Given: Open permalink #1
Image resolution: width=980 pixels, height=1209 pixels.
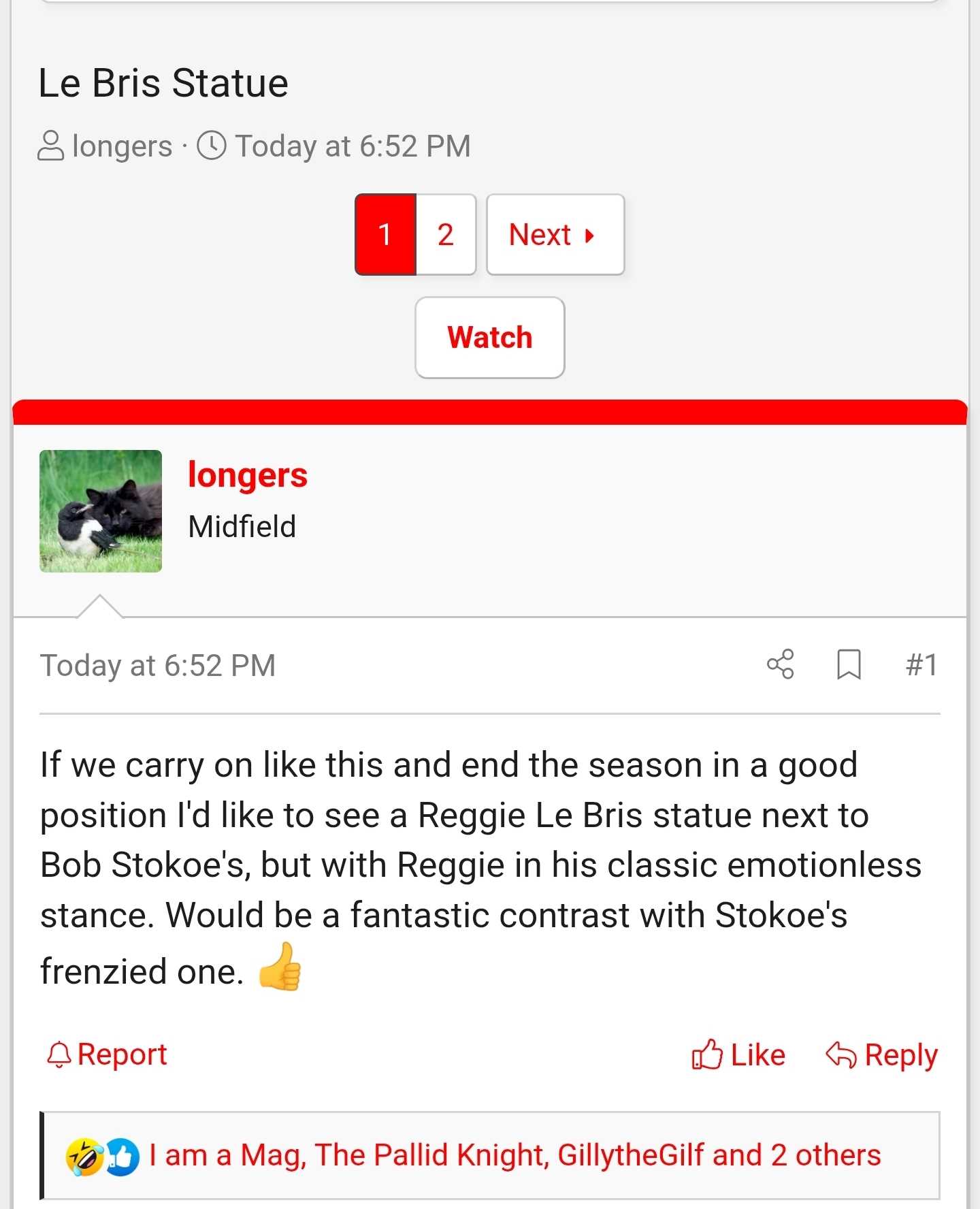Looking at the screenshot, I should click(x=921, y=664).
